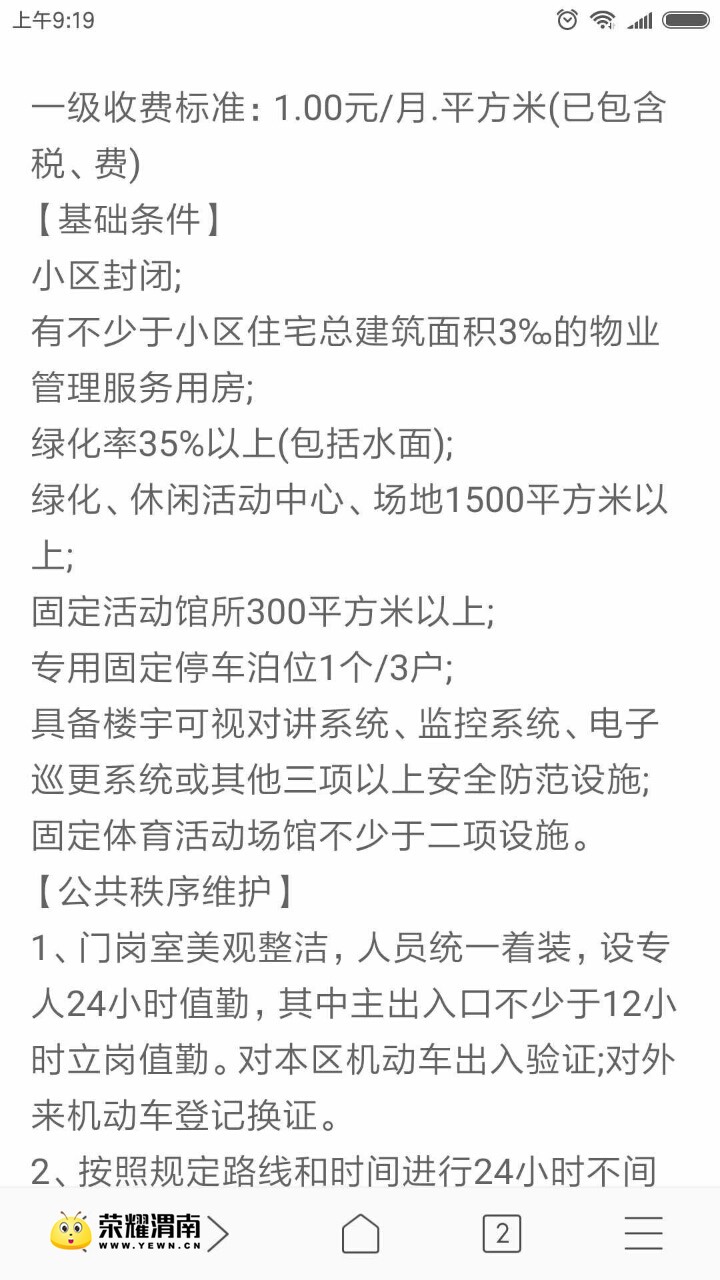Open the browser home page
This screenshot has height=1280, width=720.
click(x=360, y=1234)
